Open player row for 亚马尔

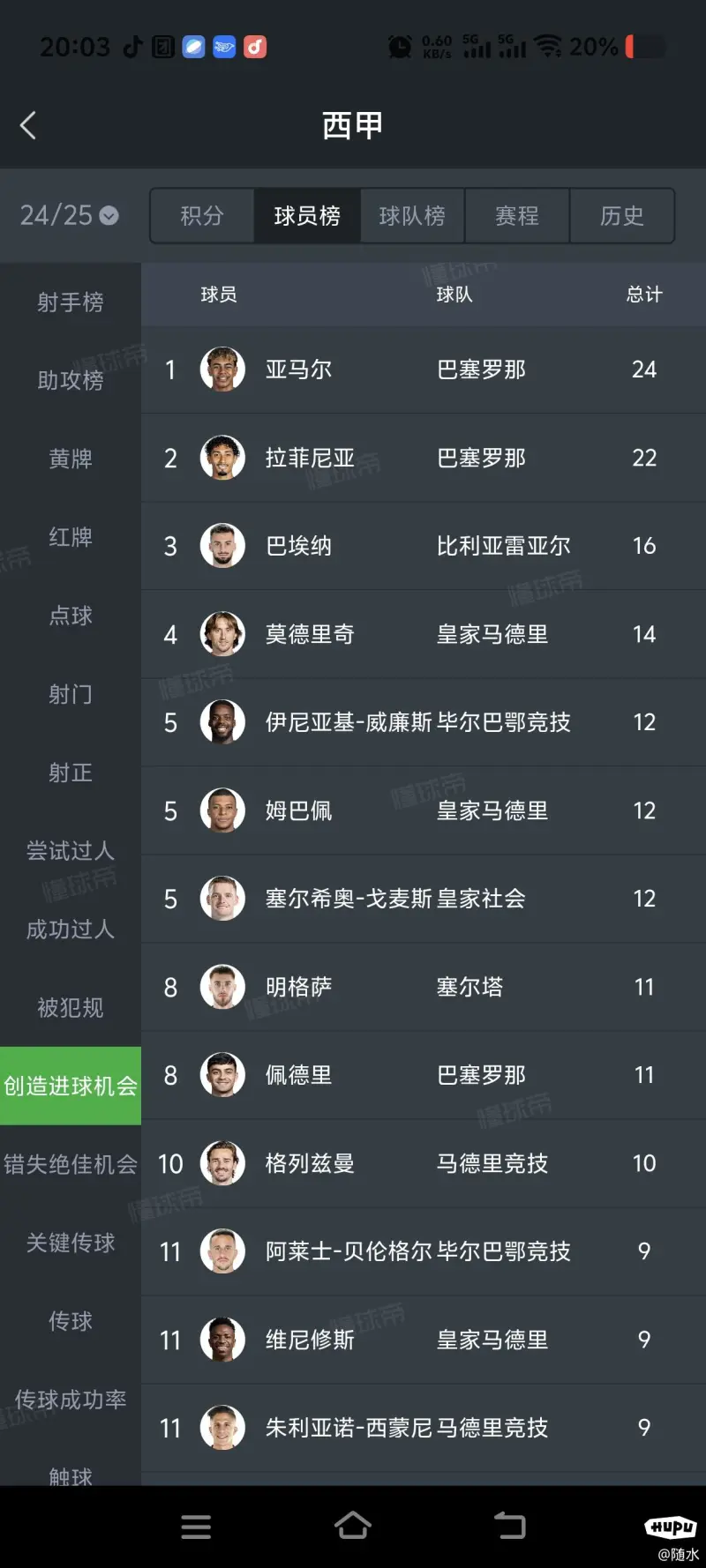[424, 370]
